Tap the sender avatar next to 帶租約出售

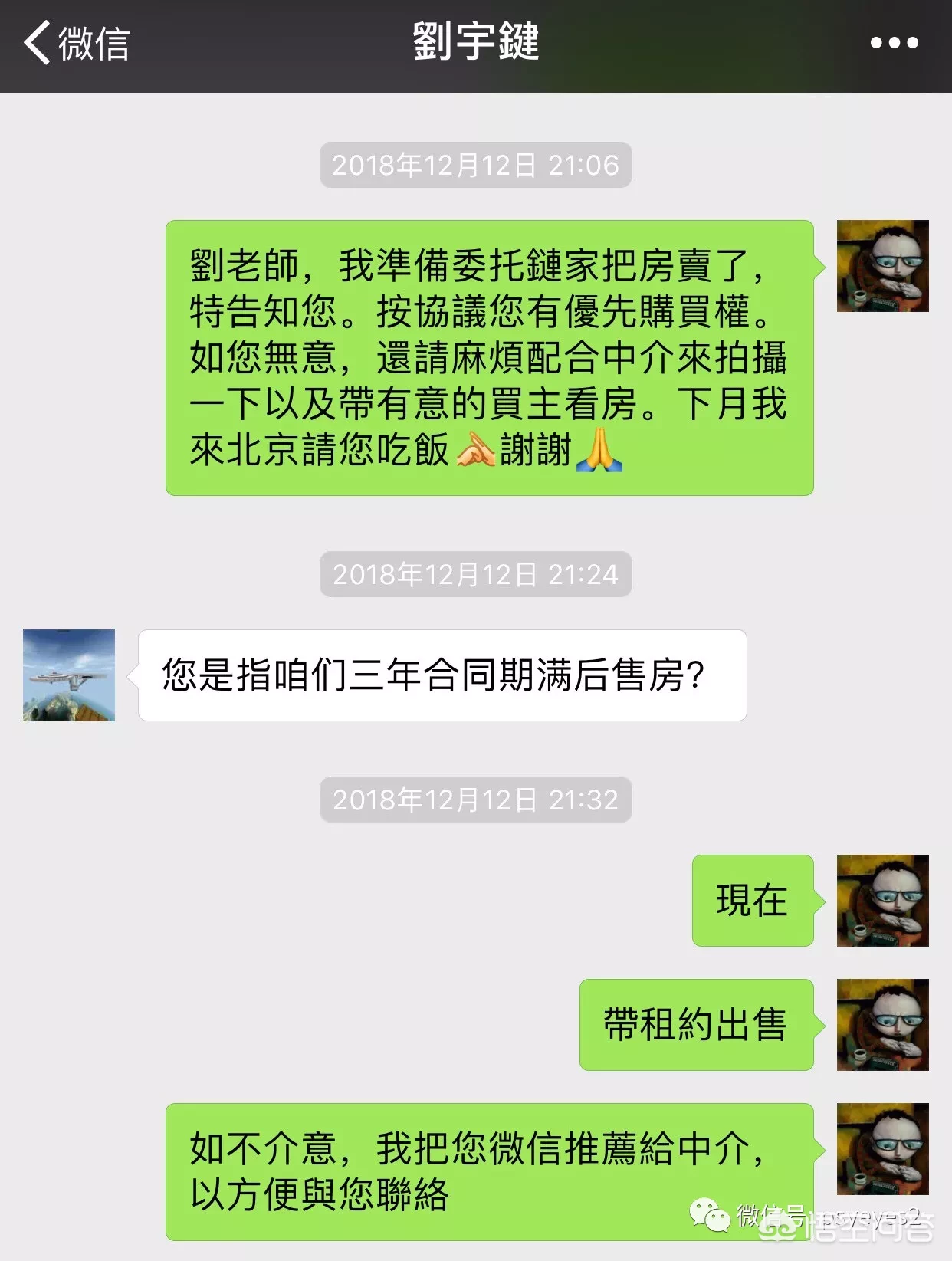(x=882, y=1025)
